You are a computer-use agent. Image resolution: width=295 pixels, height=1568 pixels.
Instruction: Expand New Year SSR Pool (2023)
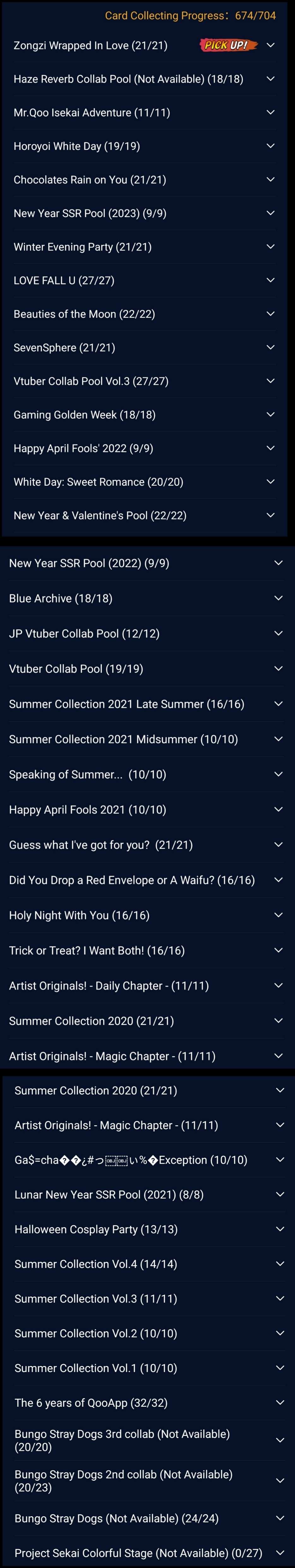click(x=271, y=213)
